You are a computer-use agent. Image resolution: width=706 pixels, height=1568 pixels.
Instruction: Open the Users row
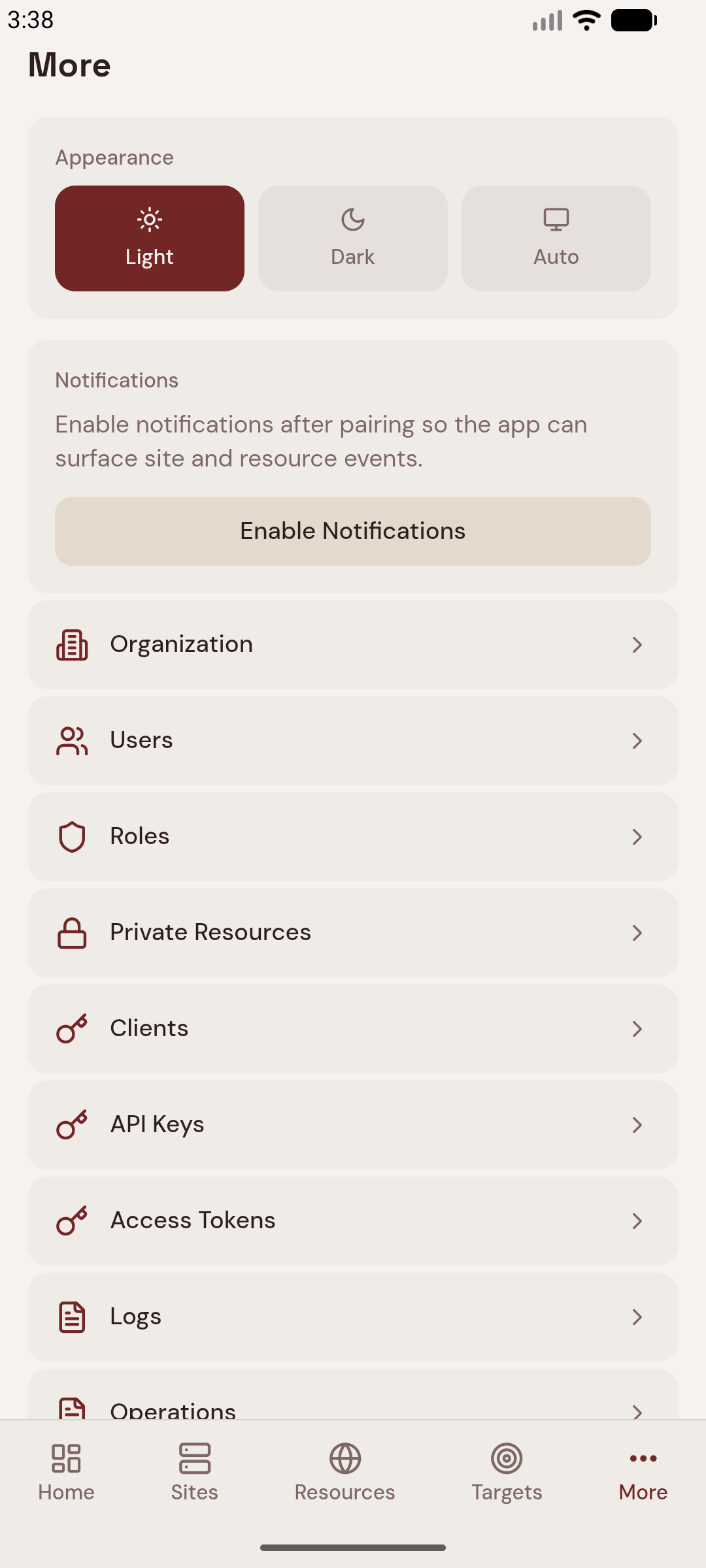353,741
